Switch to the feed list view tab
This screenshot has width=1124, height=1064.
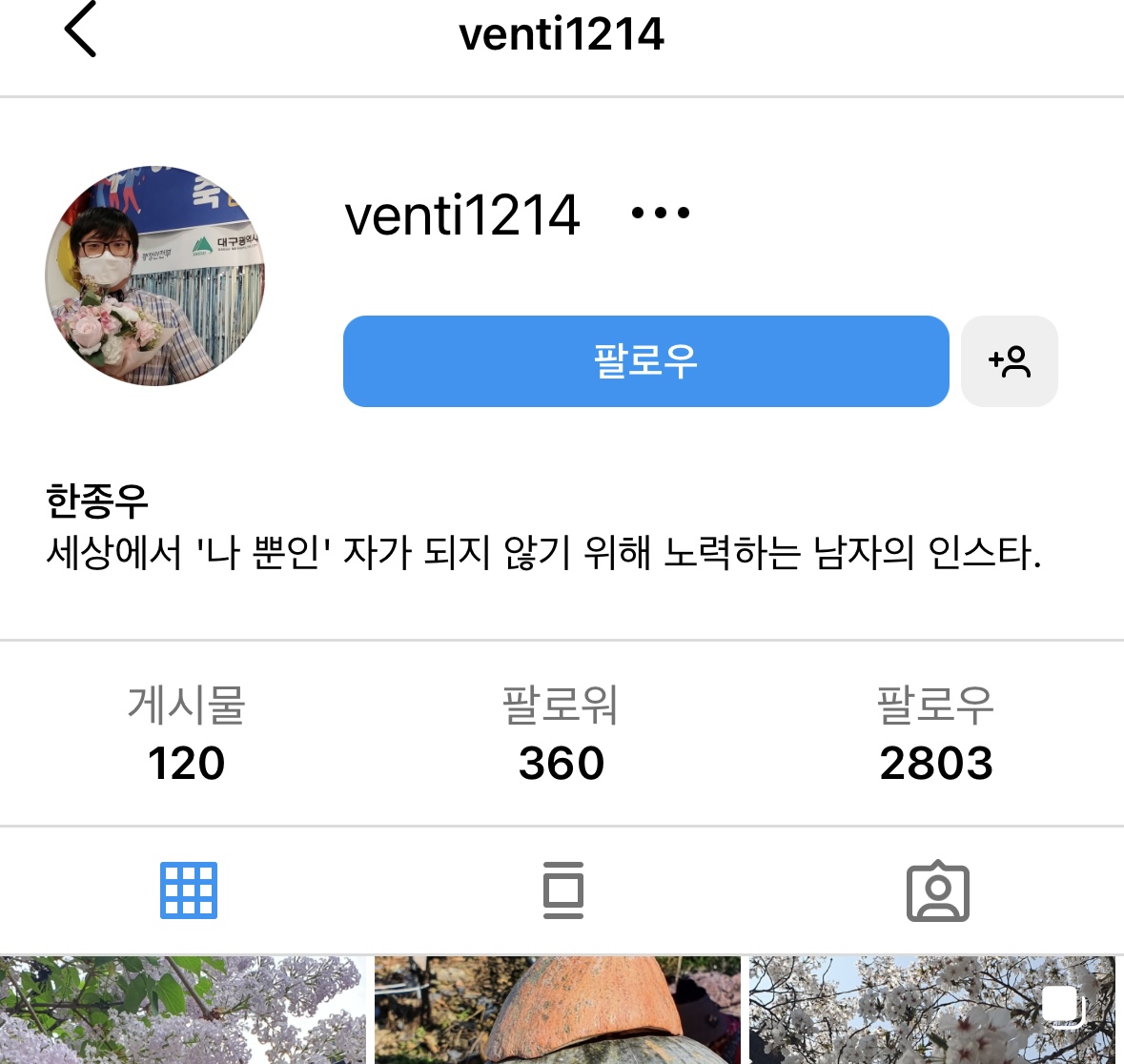(x=562, y=890)
